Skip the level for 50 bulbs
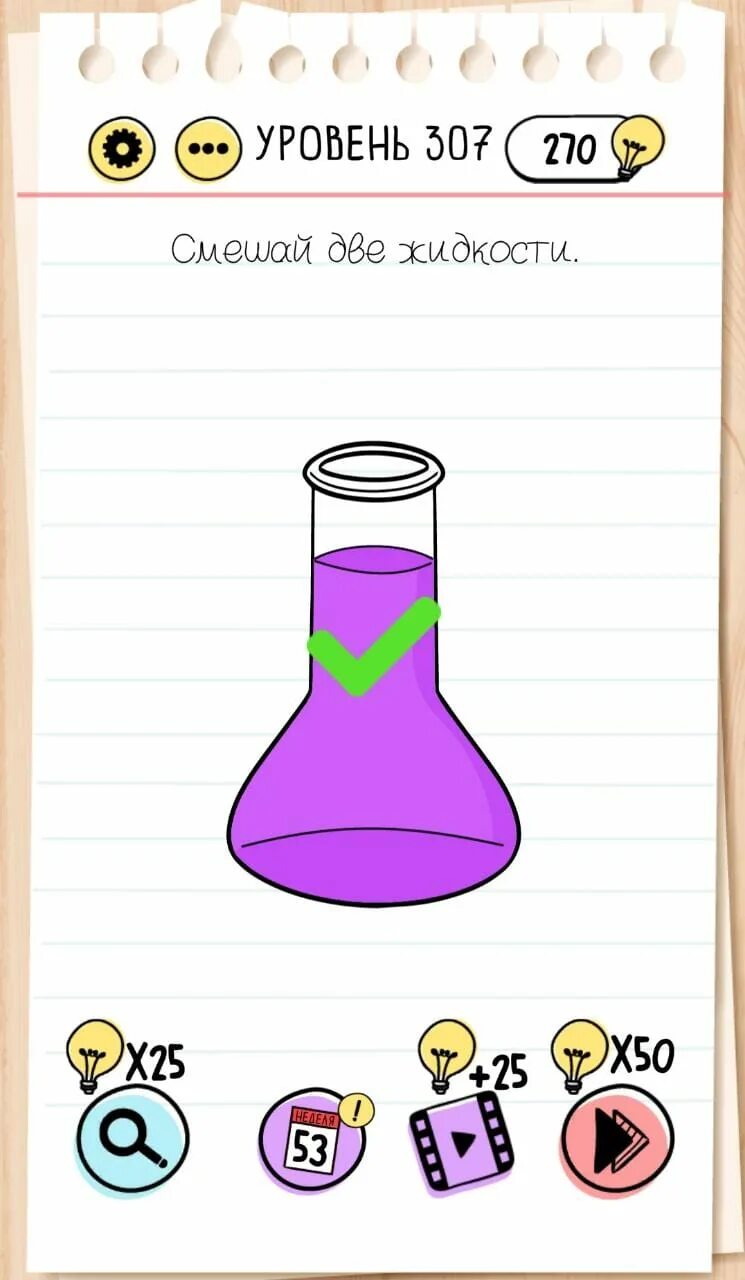 point(617,1142)
